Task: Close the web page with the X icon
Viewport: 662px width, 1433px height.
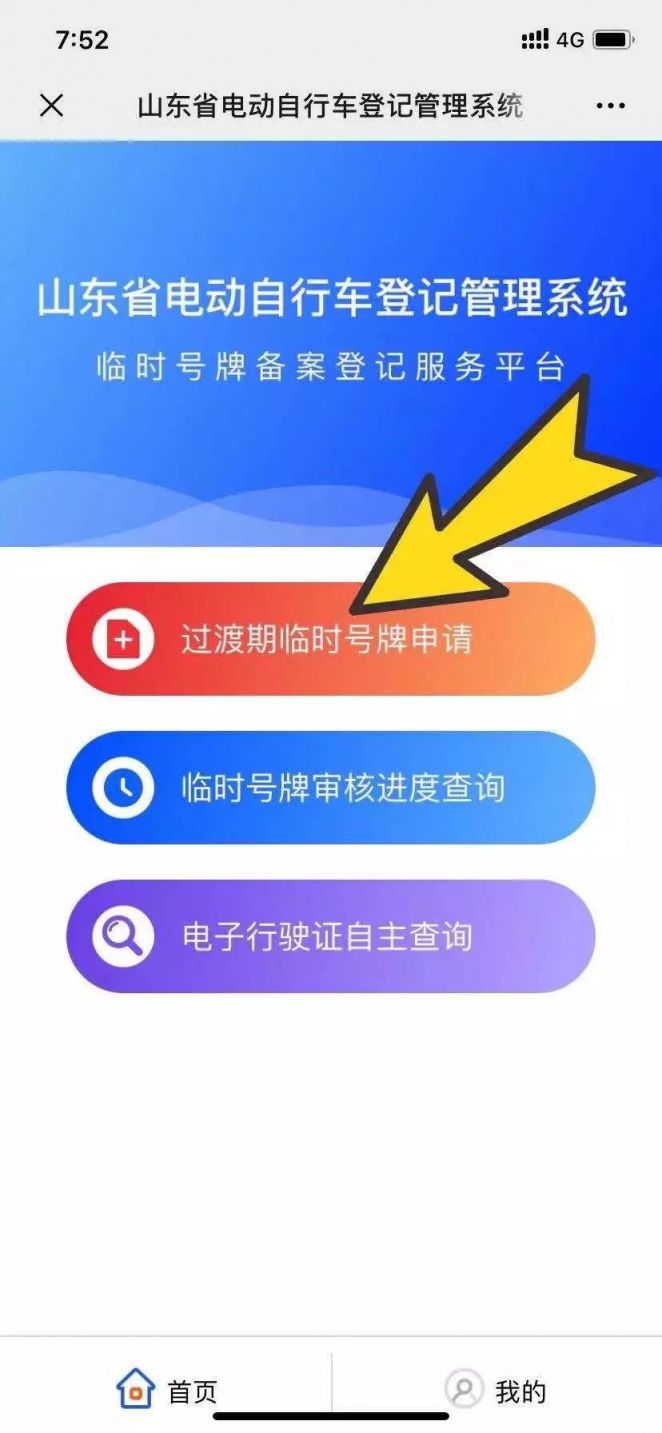Action: 51,105
